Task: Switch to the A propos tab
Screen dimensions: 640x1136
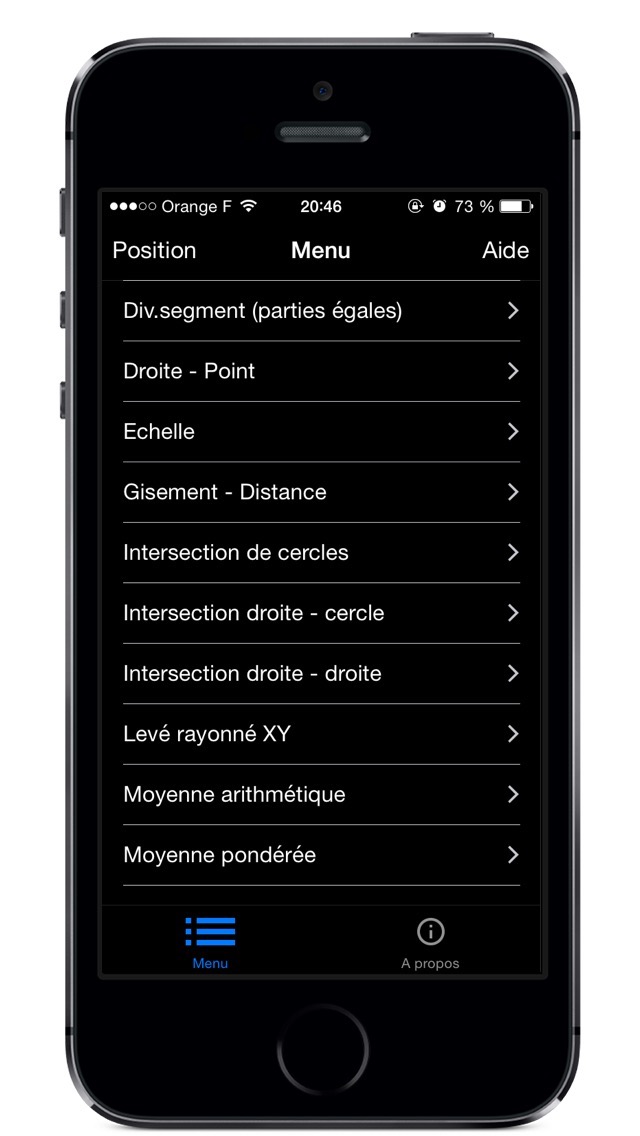Action: pyautogui.click(x=431, y=943)
